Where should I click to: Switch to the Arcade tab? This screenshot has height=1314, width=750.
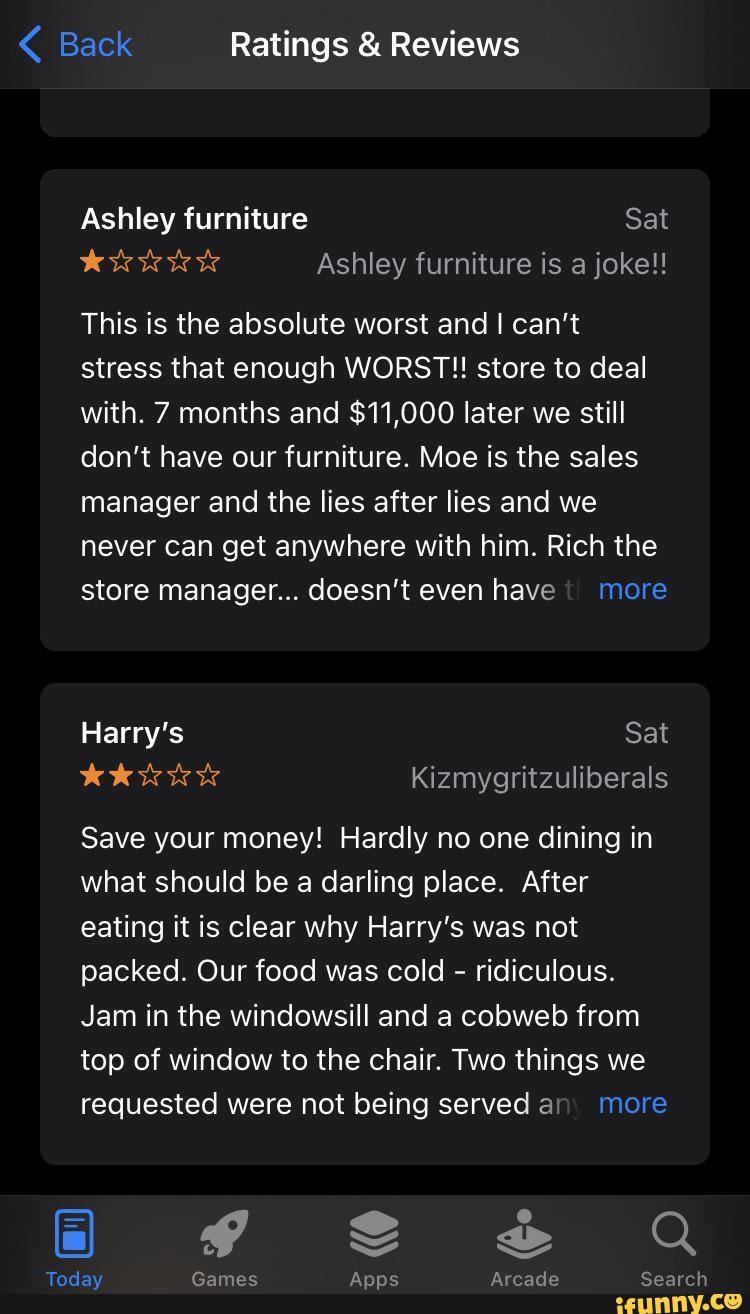click(524, 1248)
